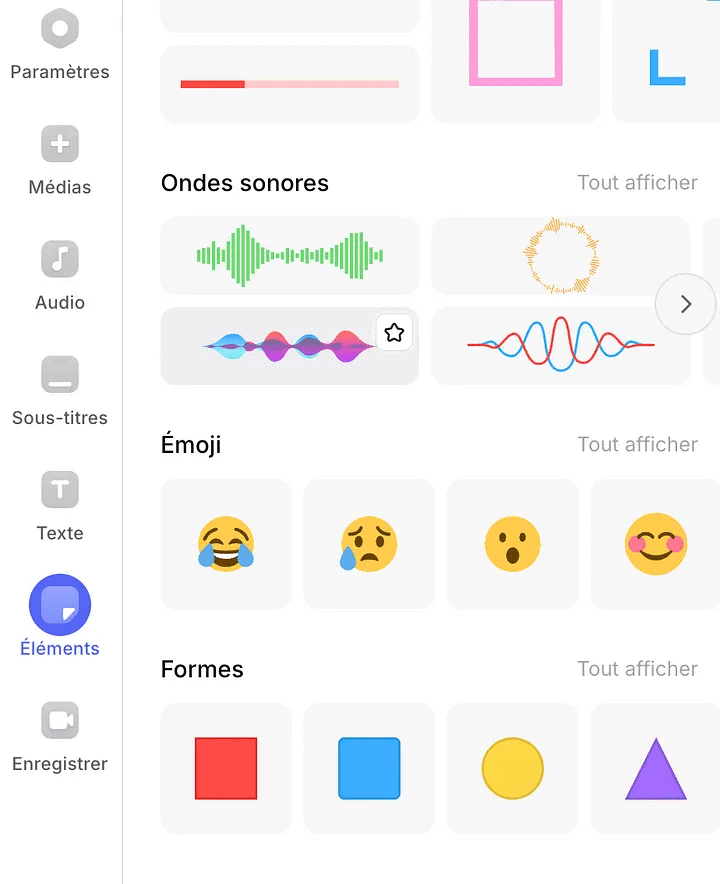Select the Texte section

60,506
